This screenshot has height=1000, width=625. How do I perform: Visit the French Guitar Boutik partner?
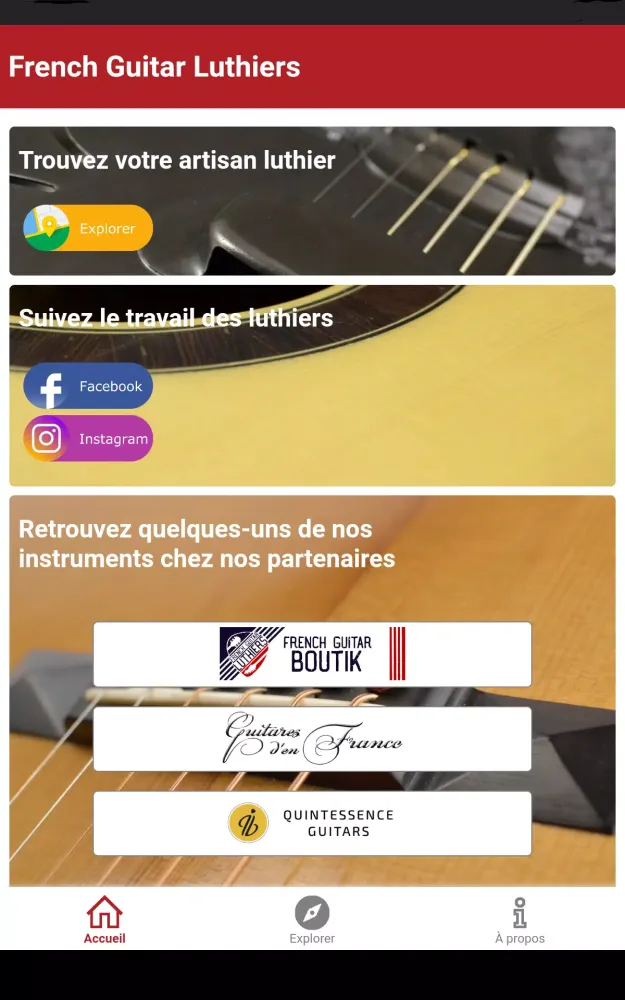(x=312, y=654)
